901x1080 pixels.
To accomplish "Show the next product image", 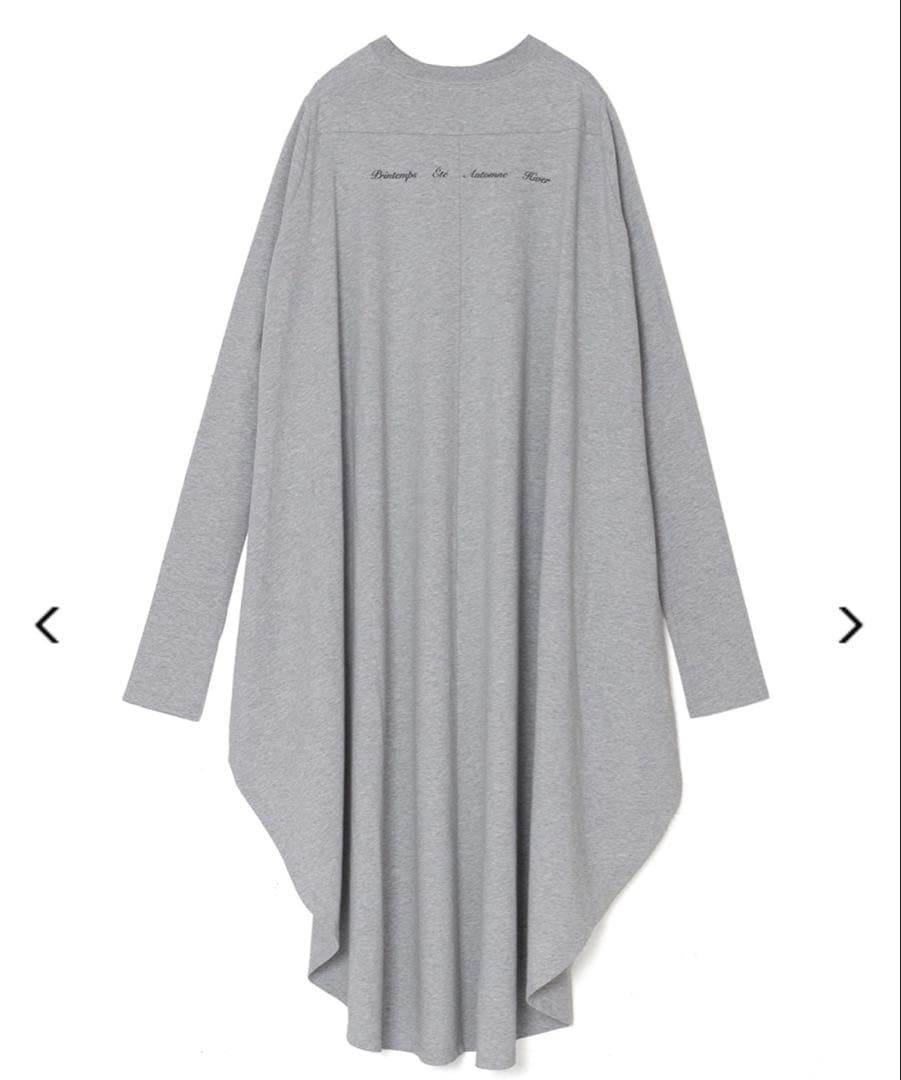I will (x=850, y=625).
